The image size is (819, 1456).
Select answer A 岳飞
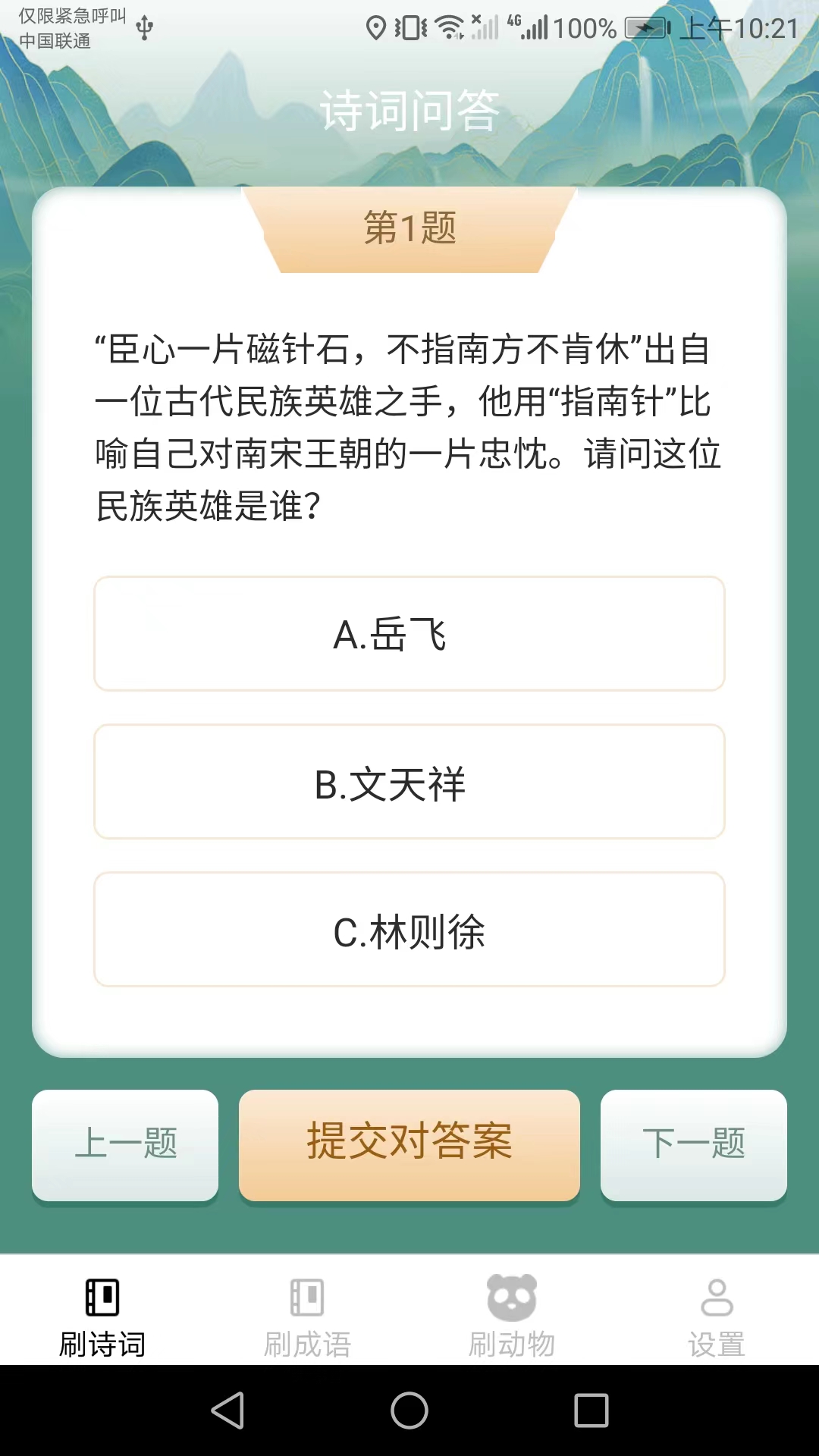409,634
